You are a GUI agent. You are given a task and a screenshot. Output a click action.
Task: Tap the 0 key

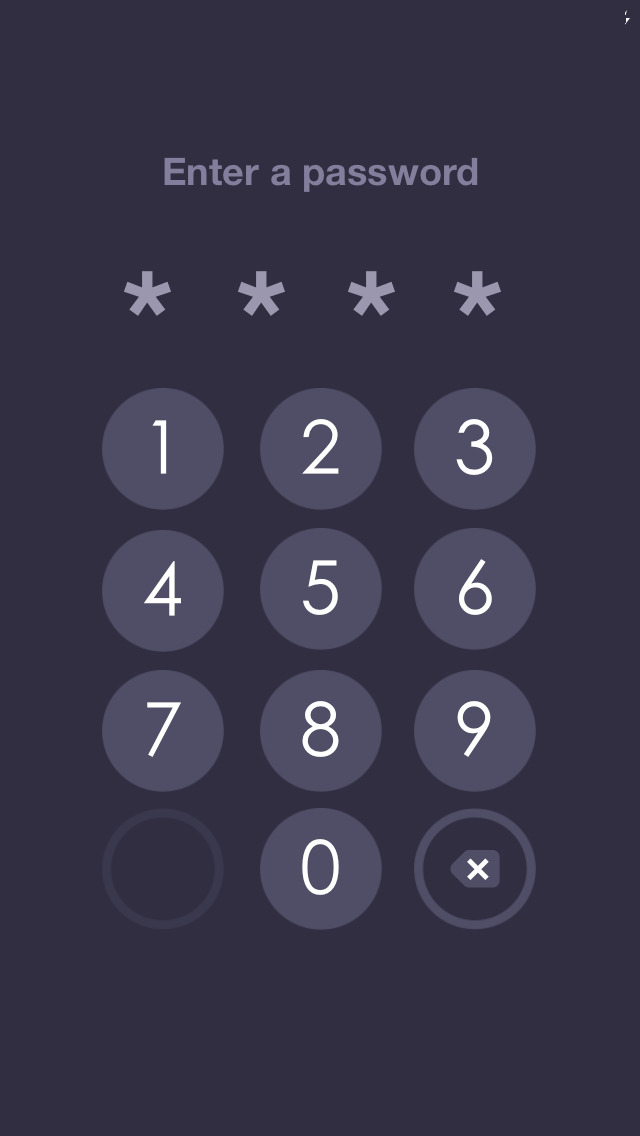pyautogui.click(x=320, y=868)
